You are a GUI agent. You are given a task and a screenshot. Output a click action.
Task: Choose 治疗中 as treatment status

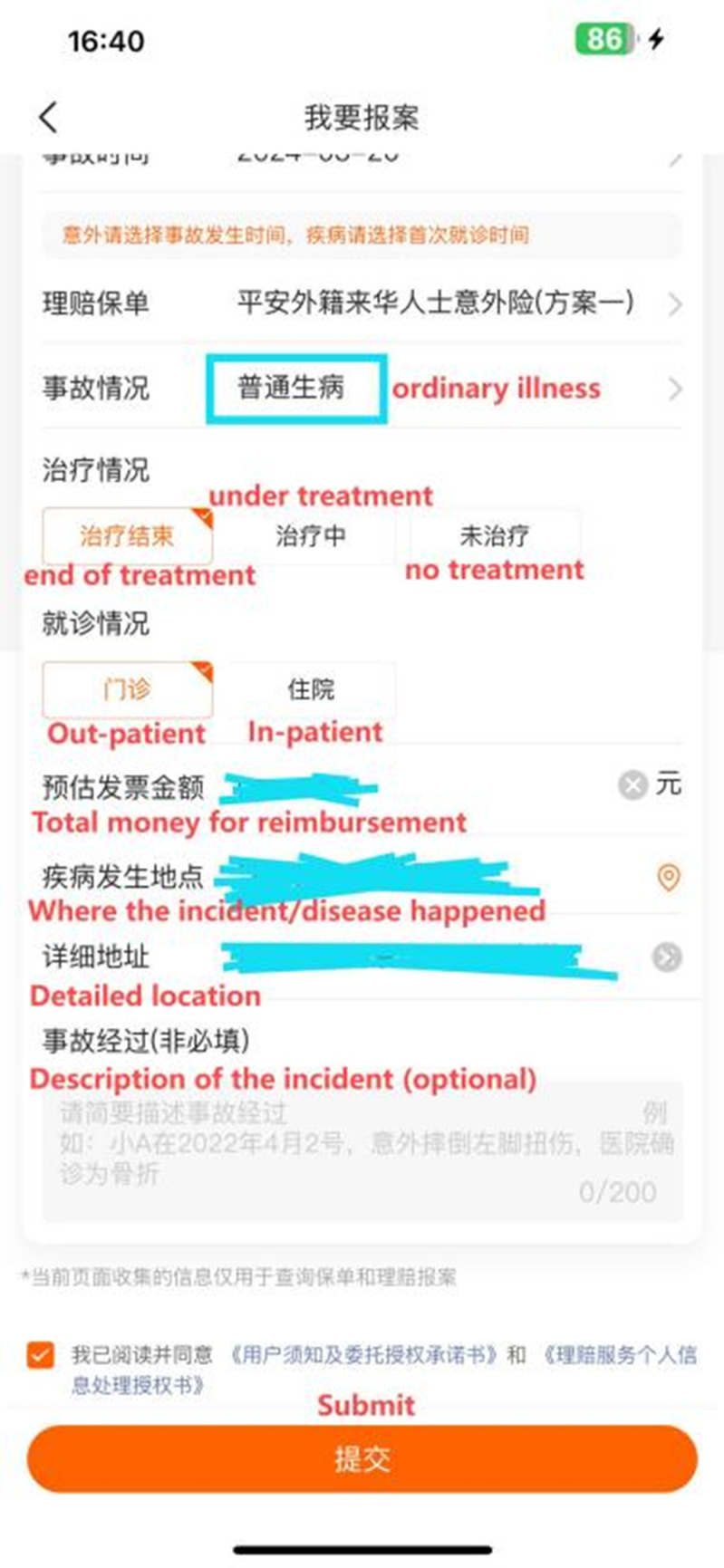click(x=310, y=536)
